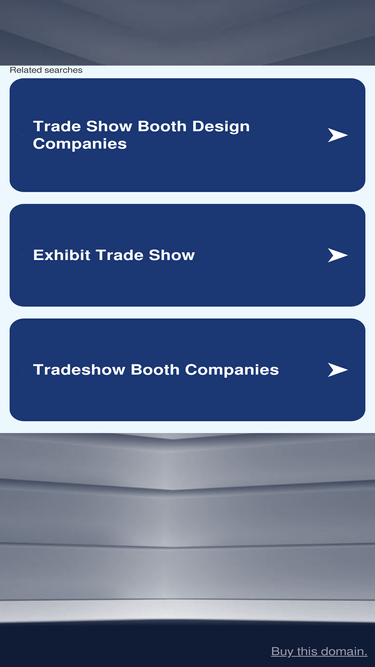Open Tradeshow Booth Companies related search

pyautogui.click(x=187, y=370)
